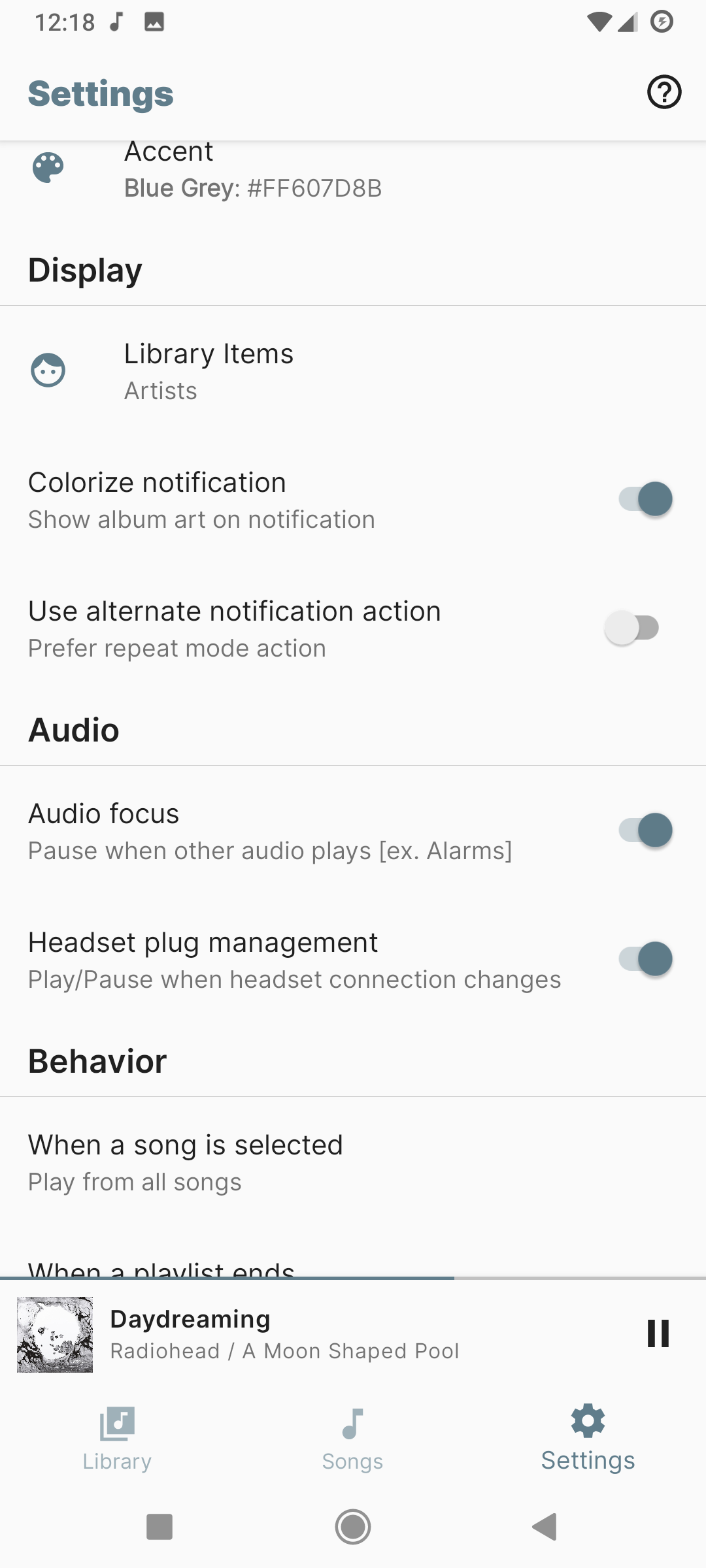Switch to the Songs tab

[352, 1438]
